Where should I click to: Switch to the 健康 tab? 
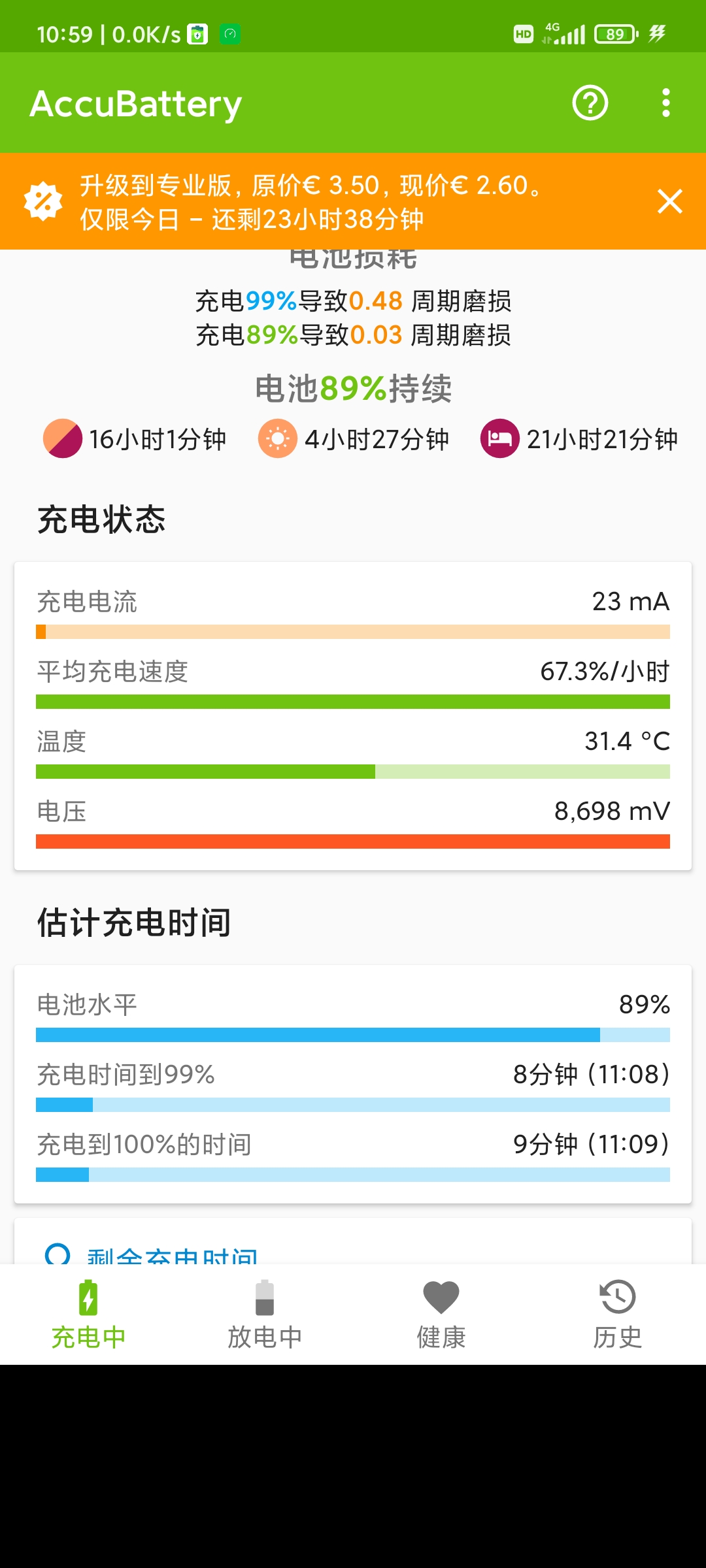click(441, 1315)
